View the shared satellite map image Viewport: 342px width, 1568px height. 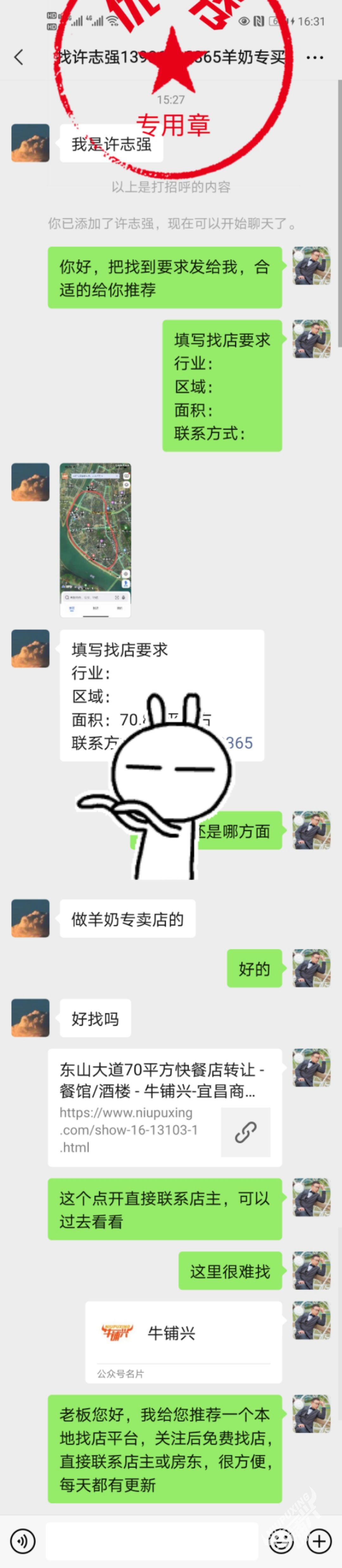95,540
